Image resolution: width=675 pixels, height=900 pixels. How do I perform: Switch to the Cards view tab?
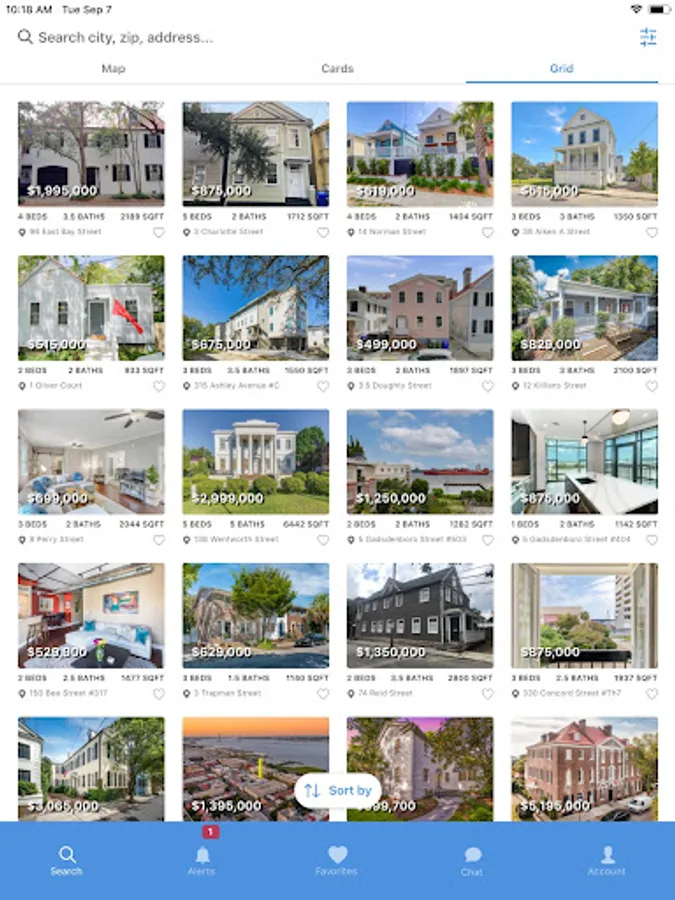[x=338, y=68]
